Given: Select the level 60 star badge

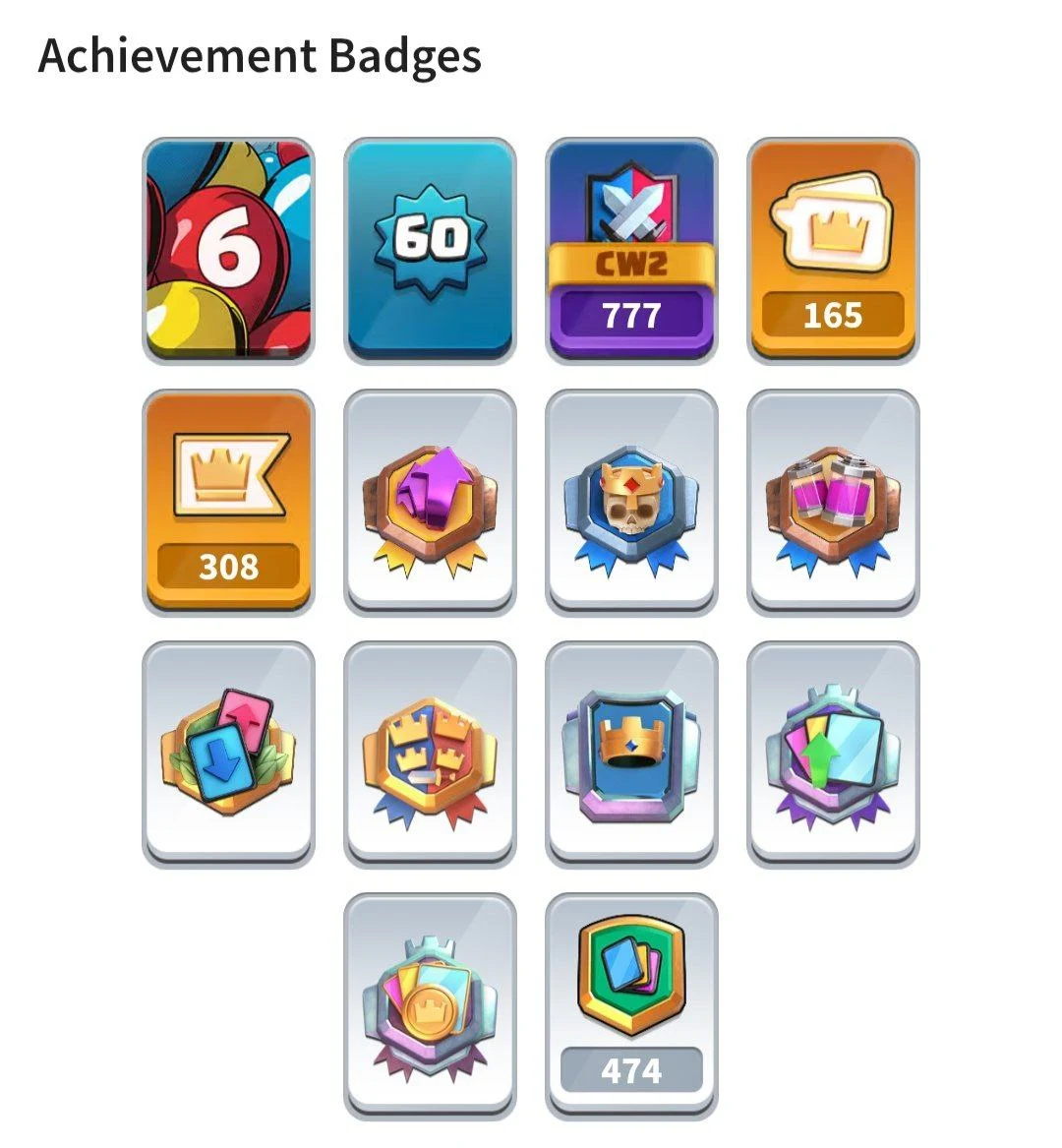Looking at the screenshot, I should (430, 250).
